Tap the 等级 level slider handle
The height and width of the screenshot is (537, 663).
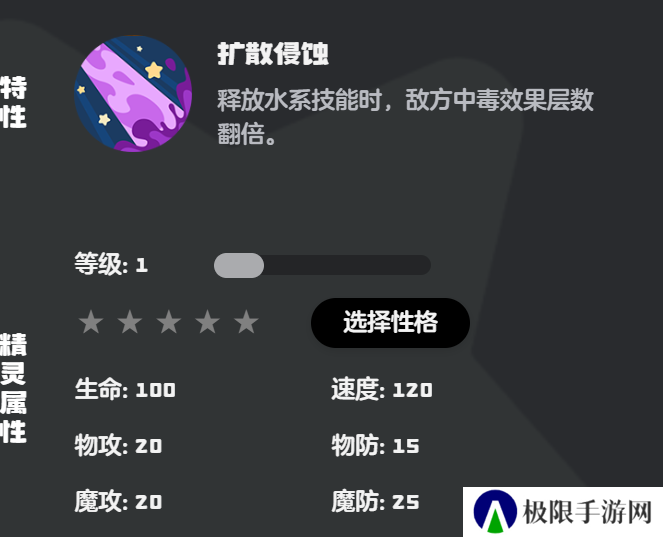tap(239, 265)
